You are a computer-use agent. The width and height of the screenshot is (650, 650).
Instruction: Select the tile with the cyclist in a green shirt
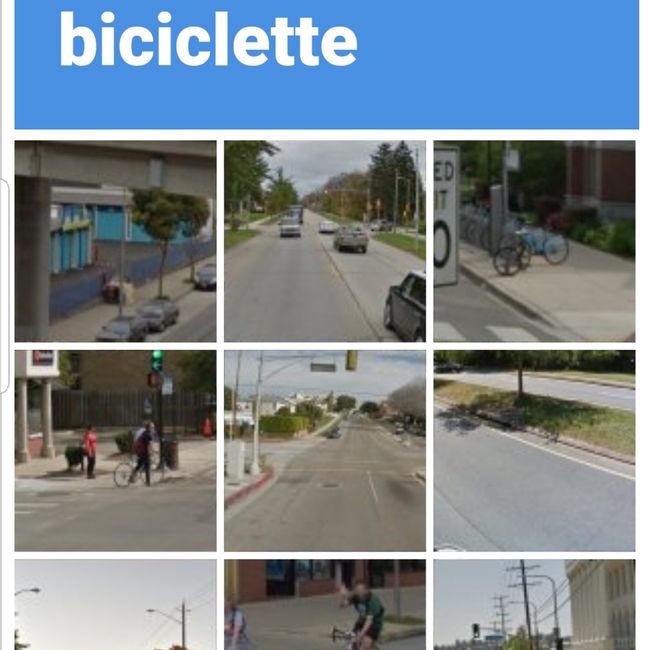[324, 605]
